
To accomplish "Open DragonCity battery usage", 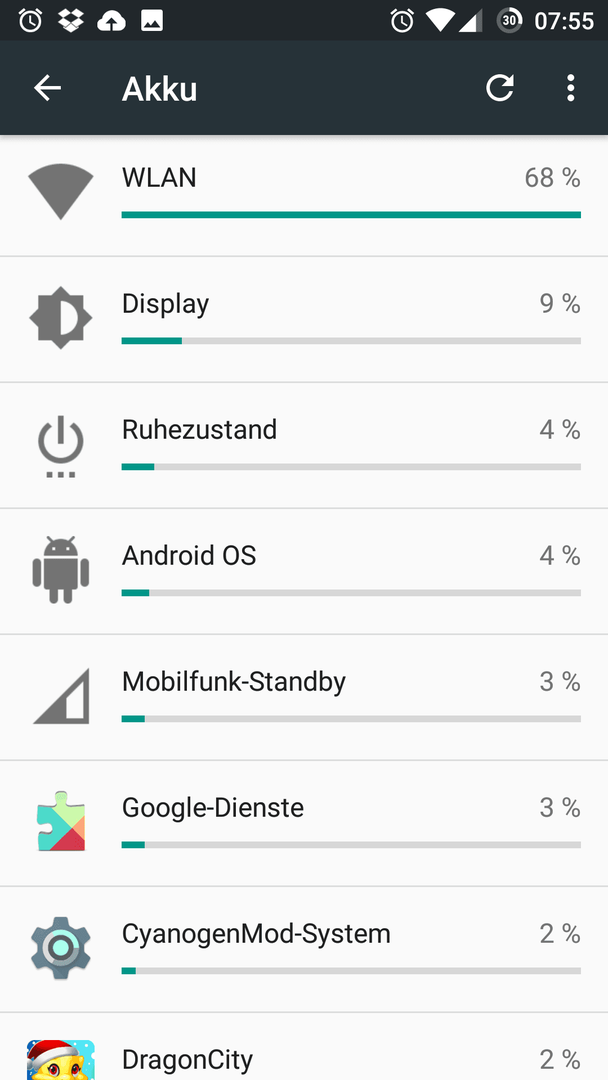I will click(x=304, y=1047).
